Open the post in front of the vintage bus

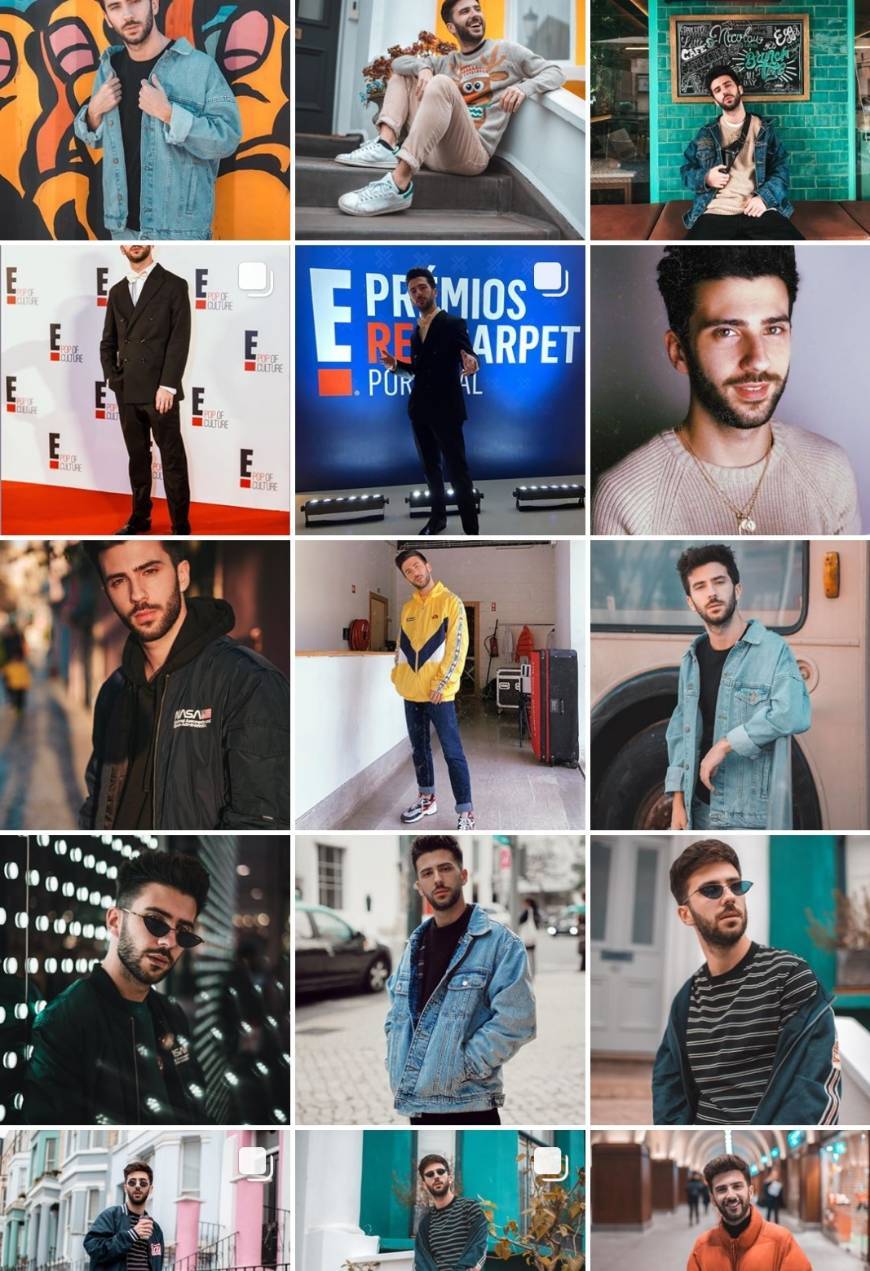point(729,685)
